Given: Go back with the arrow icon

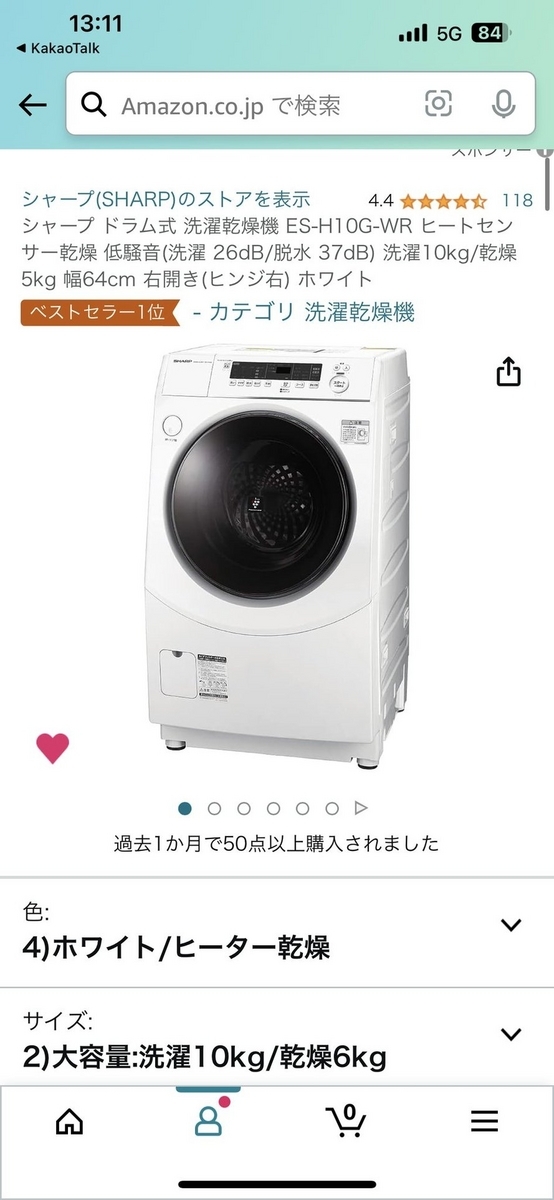Looking at the screenshot, I should pos(33,105).
